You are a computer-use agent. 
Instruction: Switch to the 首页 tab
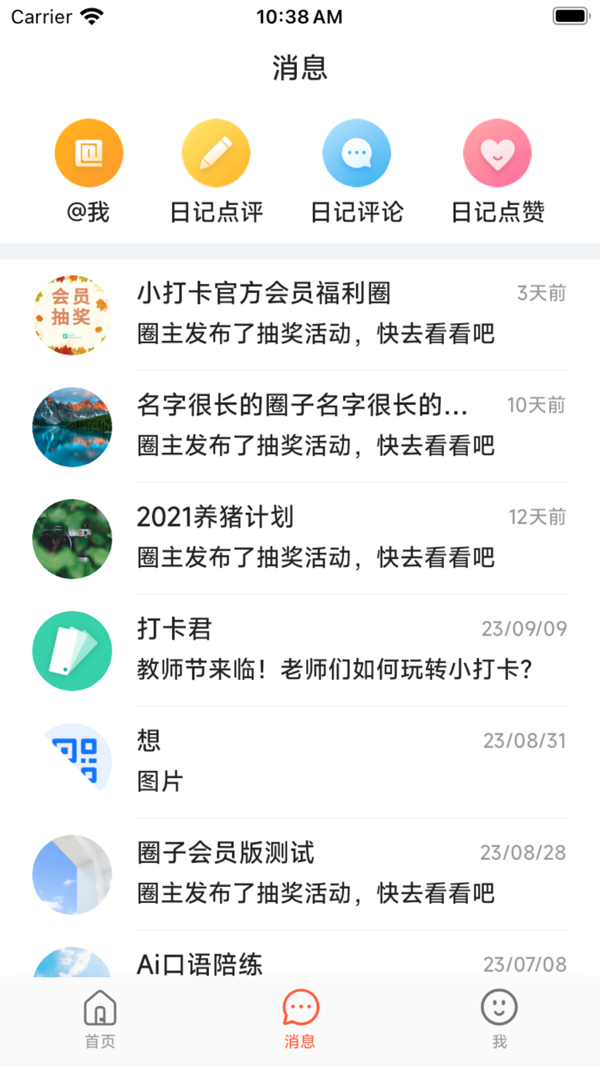pos(100,1020)
